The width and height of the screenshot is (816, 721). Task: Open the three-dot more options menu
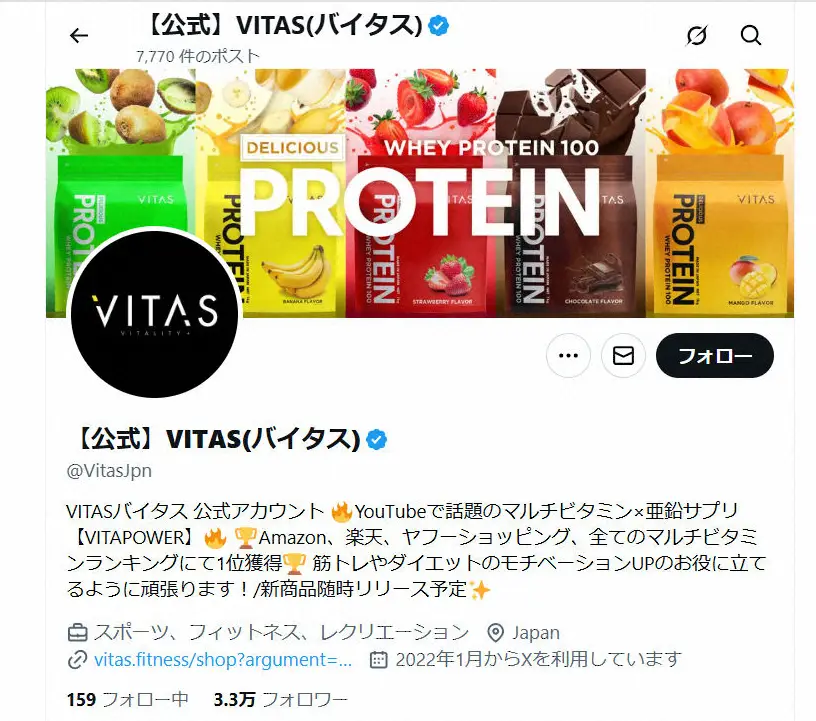[x=569, y=356]
